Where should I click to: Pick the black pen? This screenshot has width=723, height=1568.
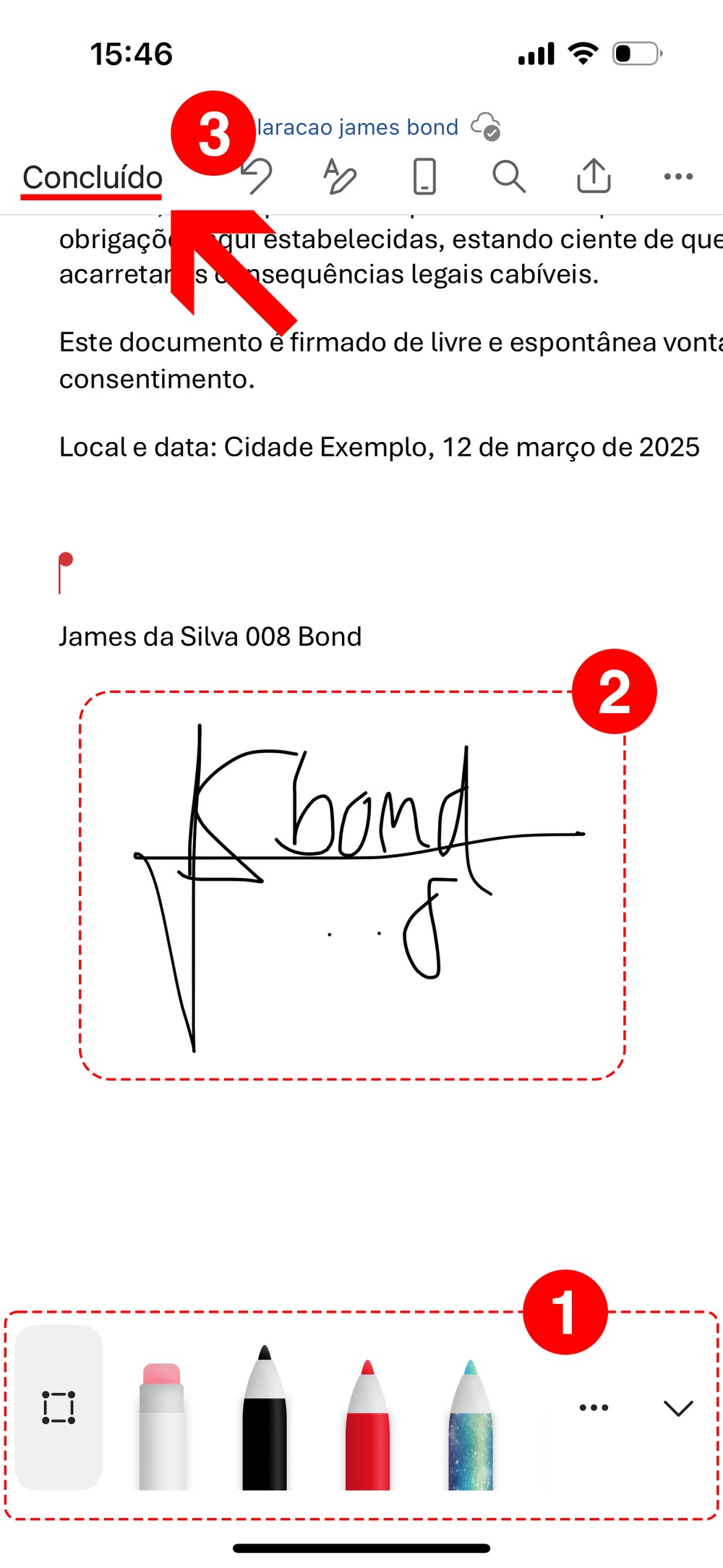[265, 1421]
